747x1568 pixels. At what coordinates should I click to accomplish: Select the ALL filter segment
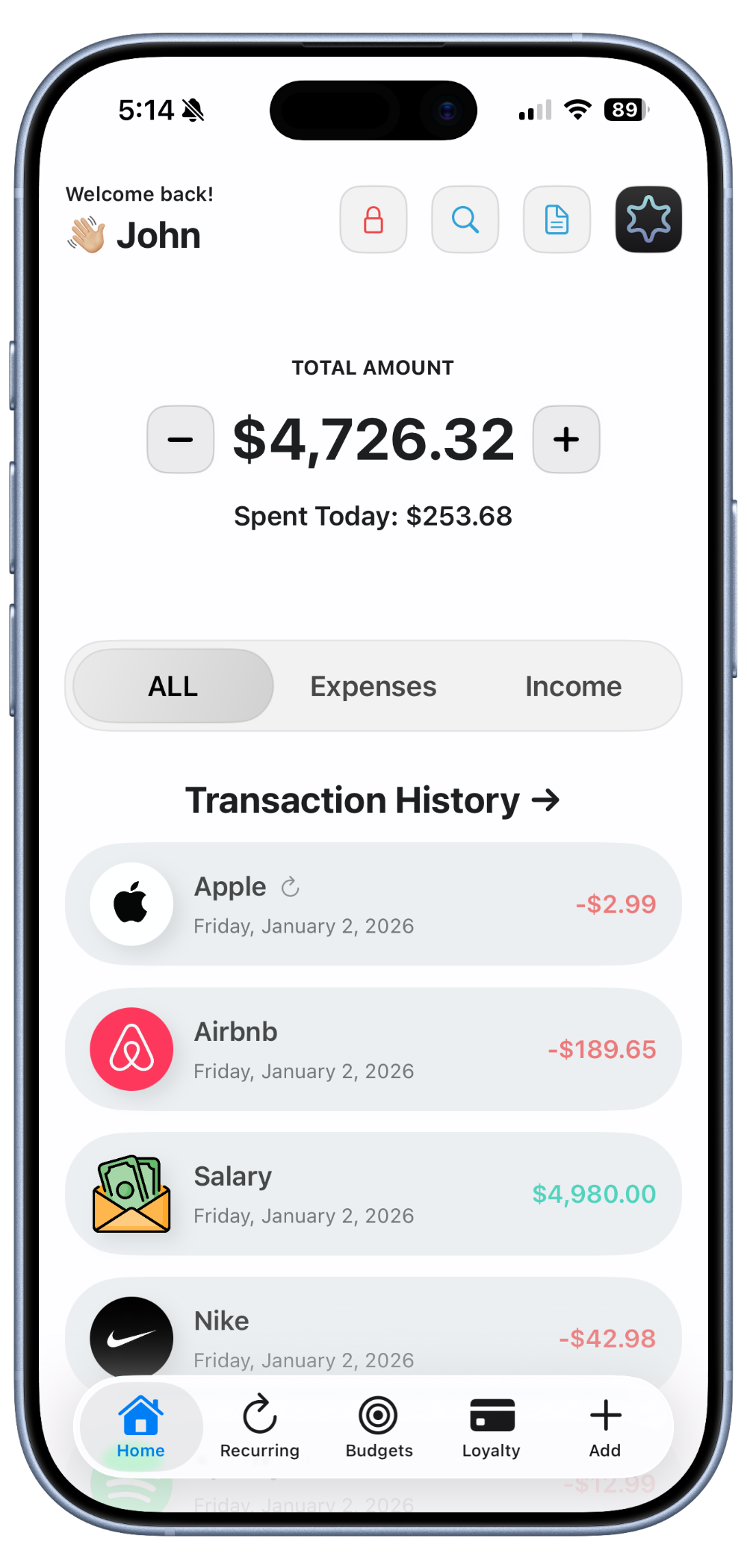coord(173,686)
